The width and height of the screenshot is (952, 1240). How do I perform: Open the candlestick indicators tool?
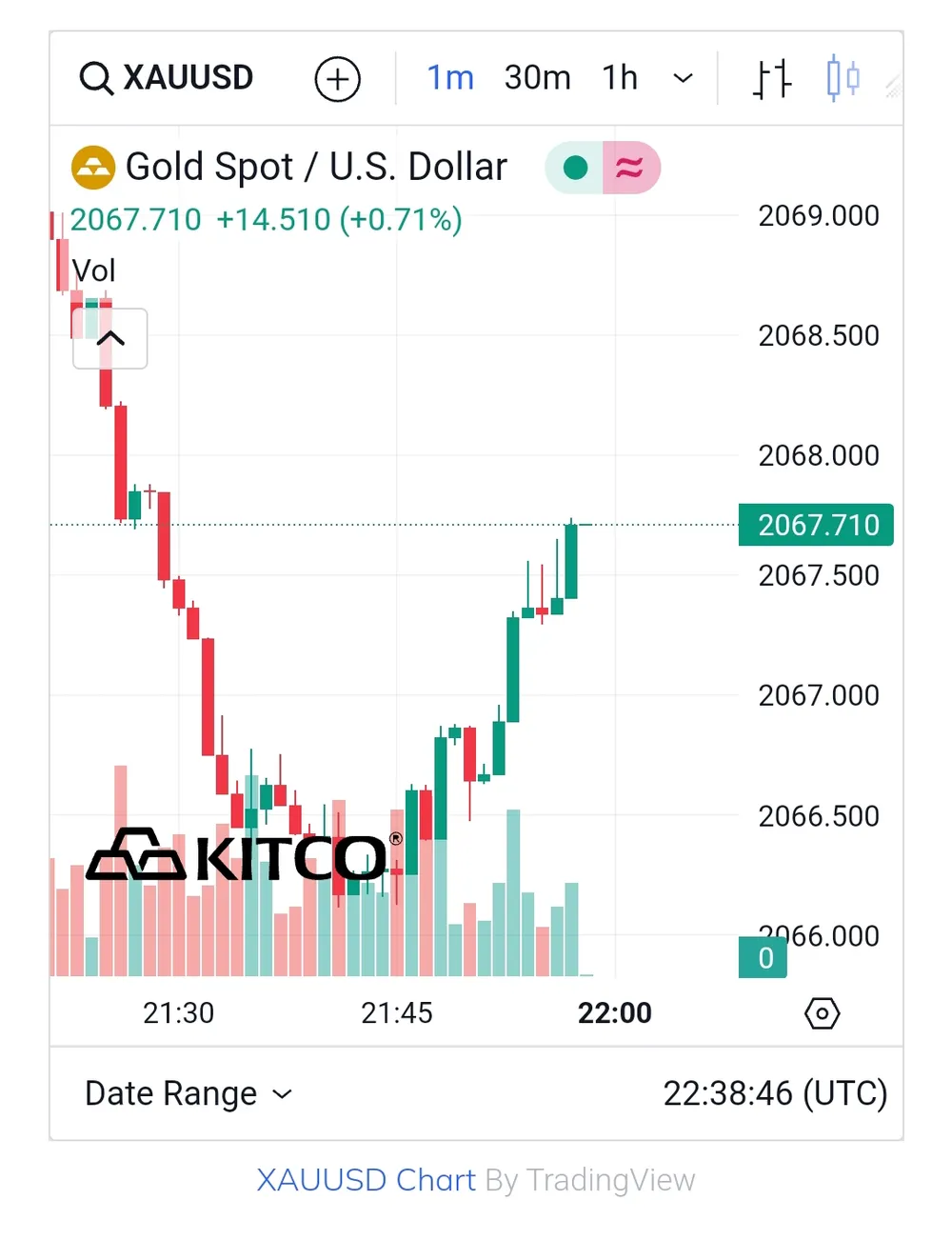(843, 78)
